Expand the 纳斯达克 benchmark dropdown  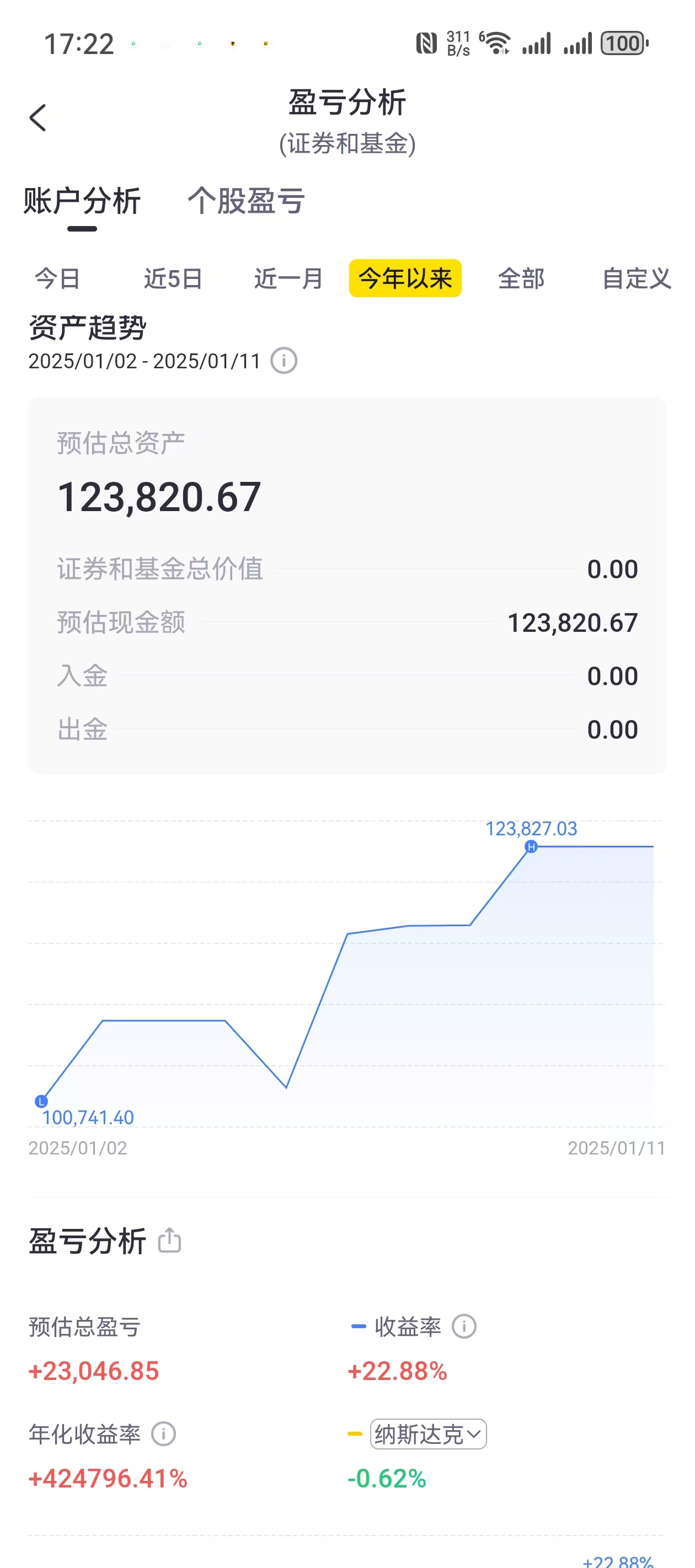(428, 1434)
